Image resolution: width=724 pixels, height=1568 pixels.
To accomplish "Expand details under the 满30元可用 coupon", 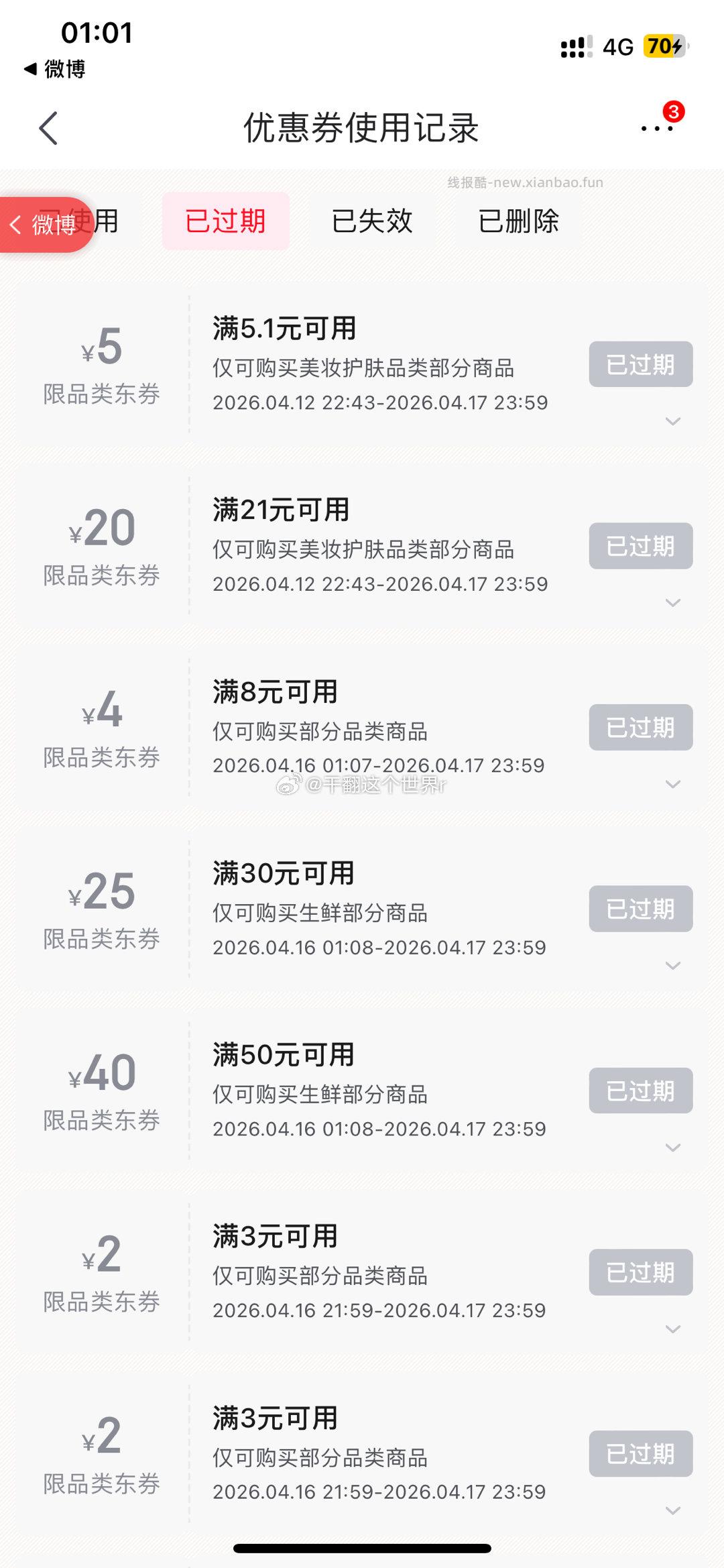I will pyautogui.click(x=674, y=966).
